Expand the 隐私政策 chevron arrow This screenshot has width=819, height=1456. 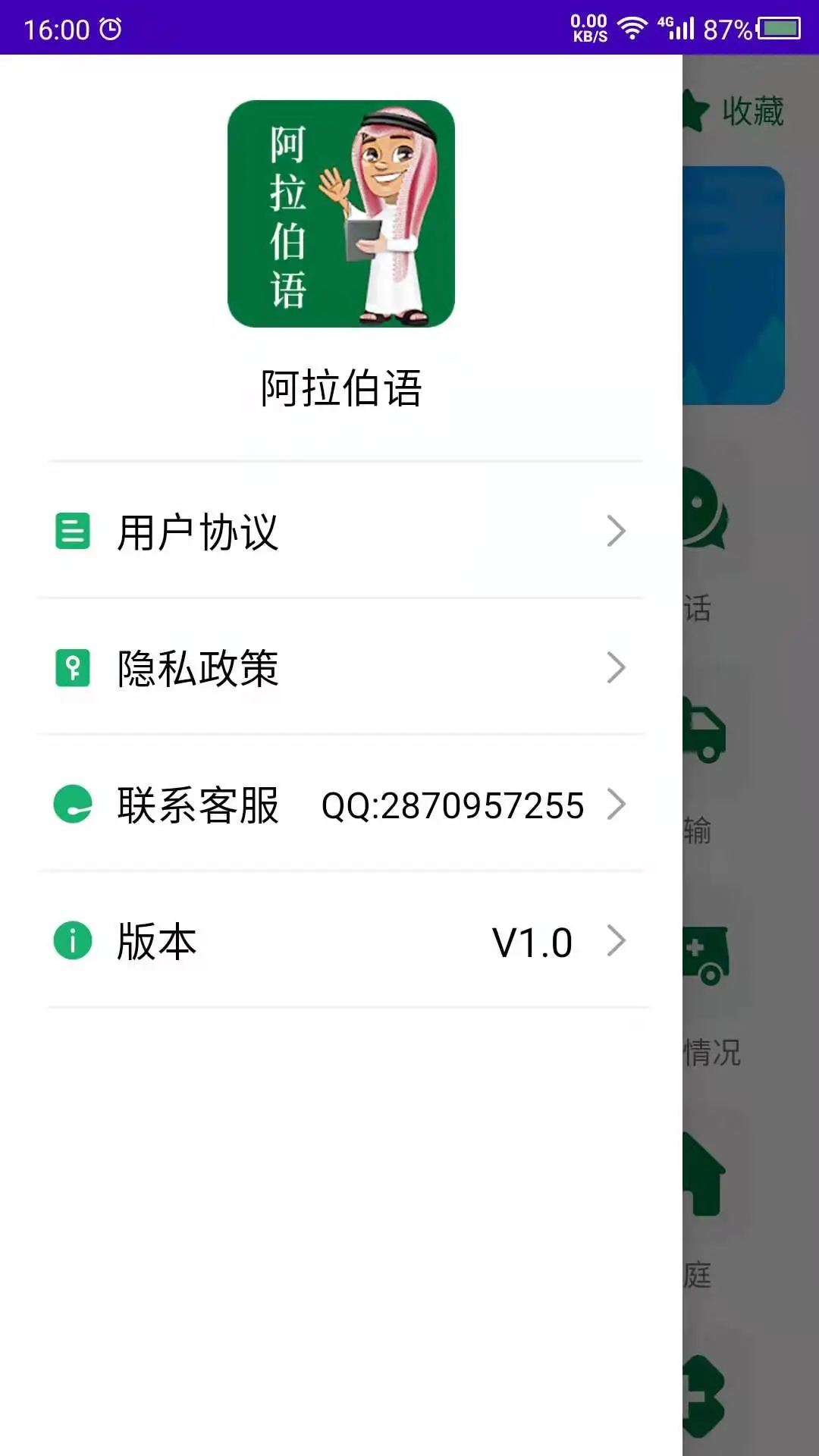616,668
